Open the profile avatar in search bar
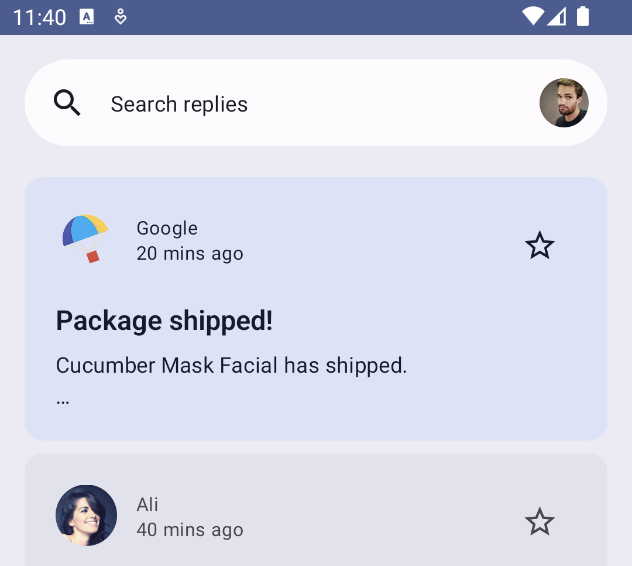 [x=563, y=103]
